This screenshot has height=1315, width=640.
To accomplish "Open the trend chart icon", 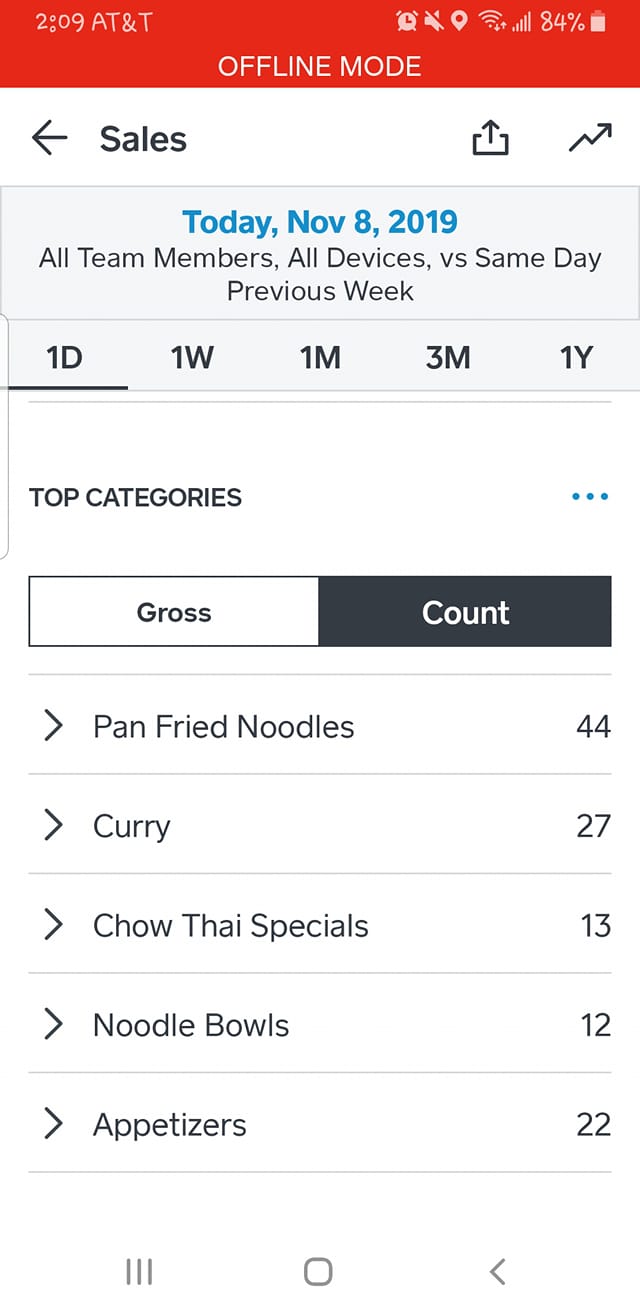I will point(590,140).
